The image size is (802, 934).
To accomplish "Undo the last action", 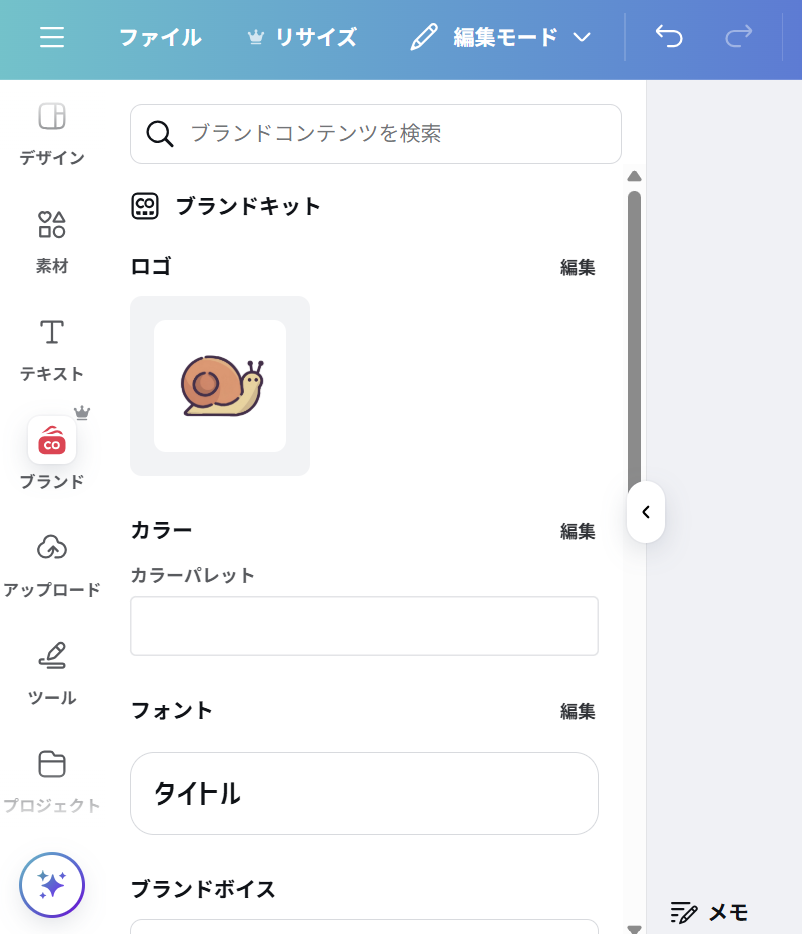I will (x=669, y=38).
